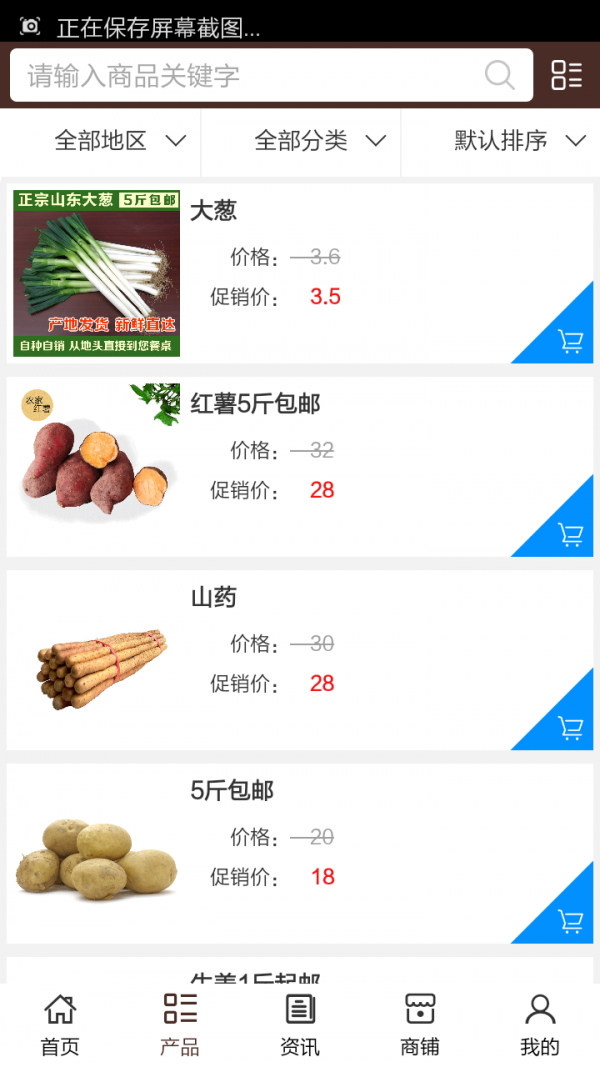
Task: Open the 商铺 shops tab
Action: pyautogui.click(x=420, y=1025)
